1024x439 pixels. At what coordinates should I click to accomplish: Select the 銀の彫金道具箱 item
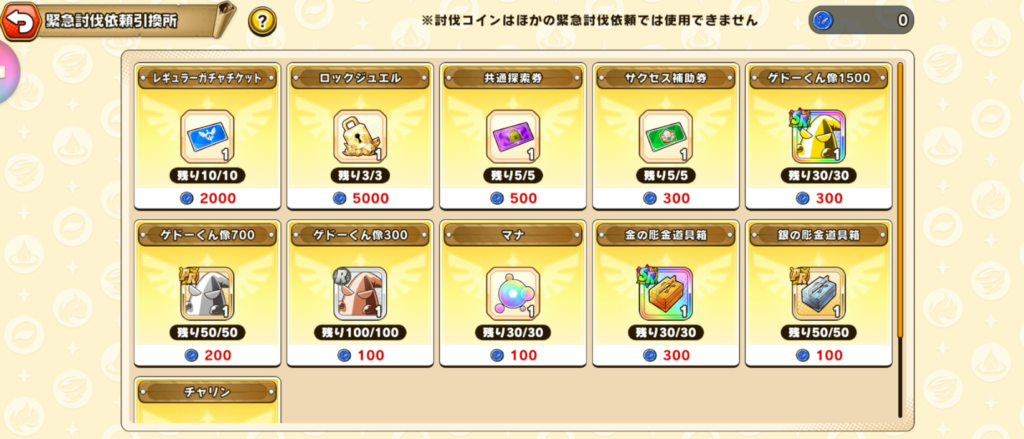coord(819,293)
